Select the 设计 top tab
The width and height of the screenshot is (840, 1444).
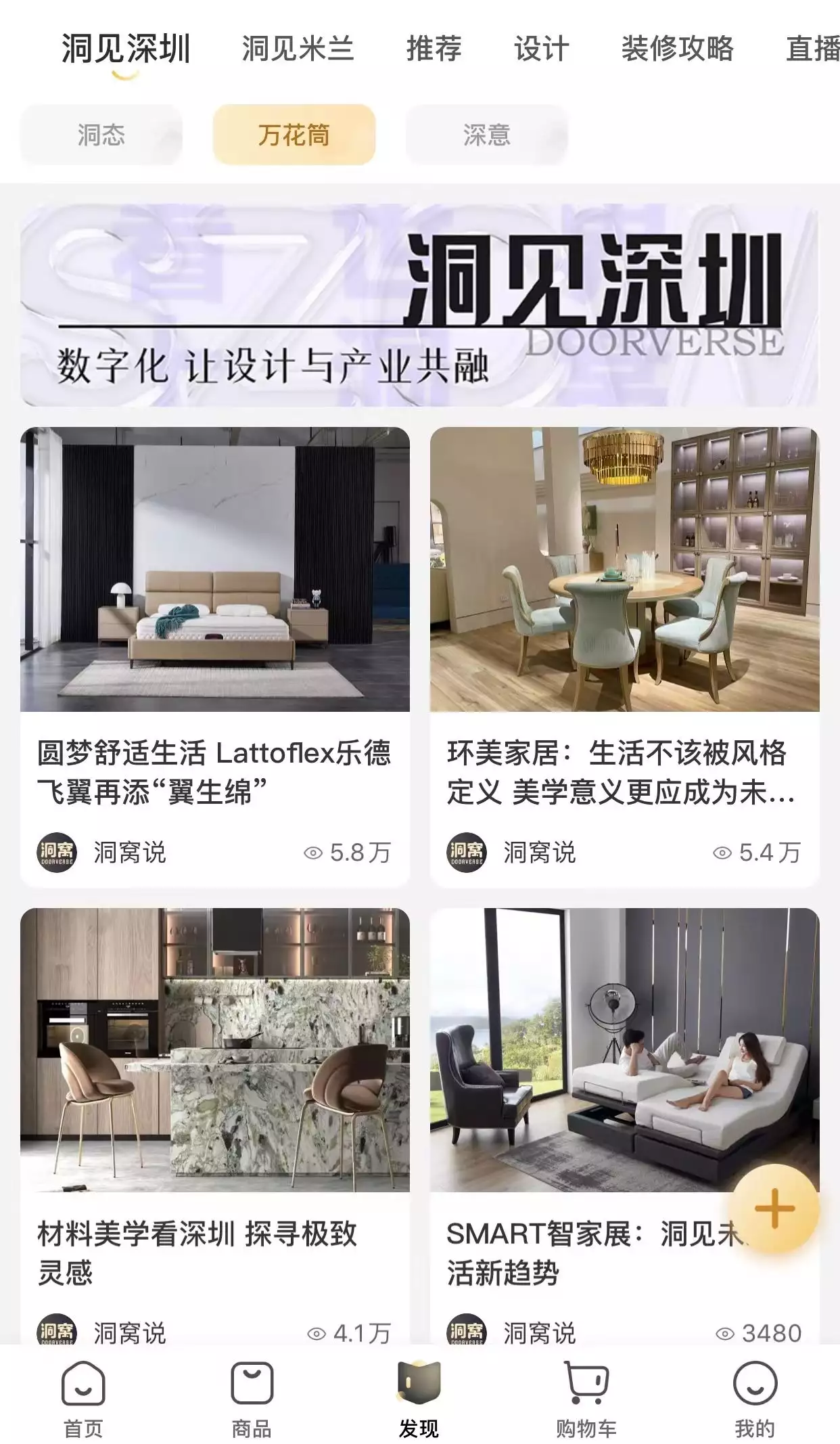pos(541,49)
